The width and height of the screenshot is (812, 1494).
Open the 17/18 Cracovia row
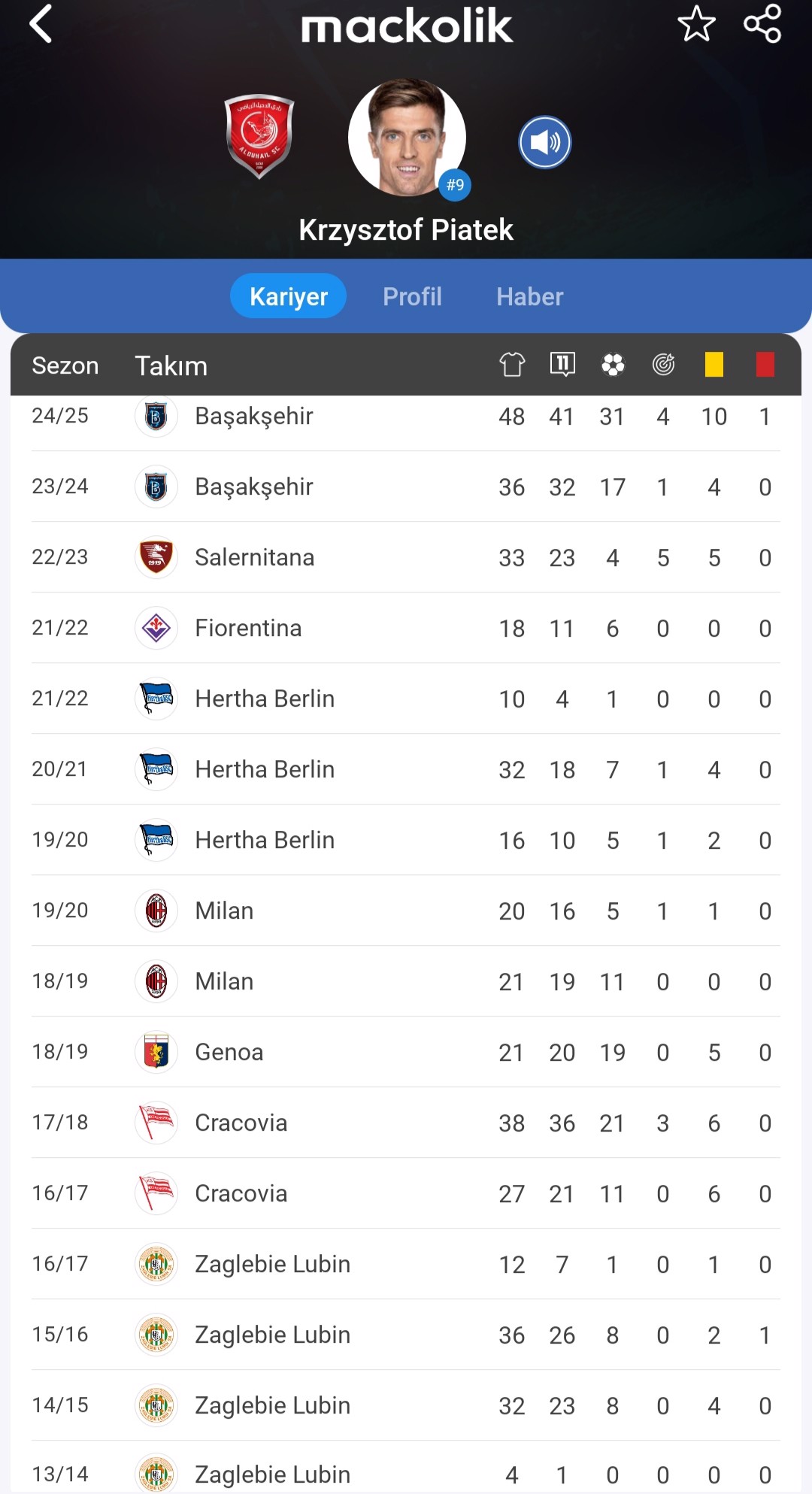[x=406, y=1123]
